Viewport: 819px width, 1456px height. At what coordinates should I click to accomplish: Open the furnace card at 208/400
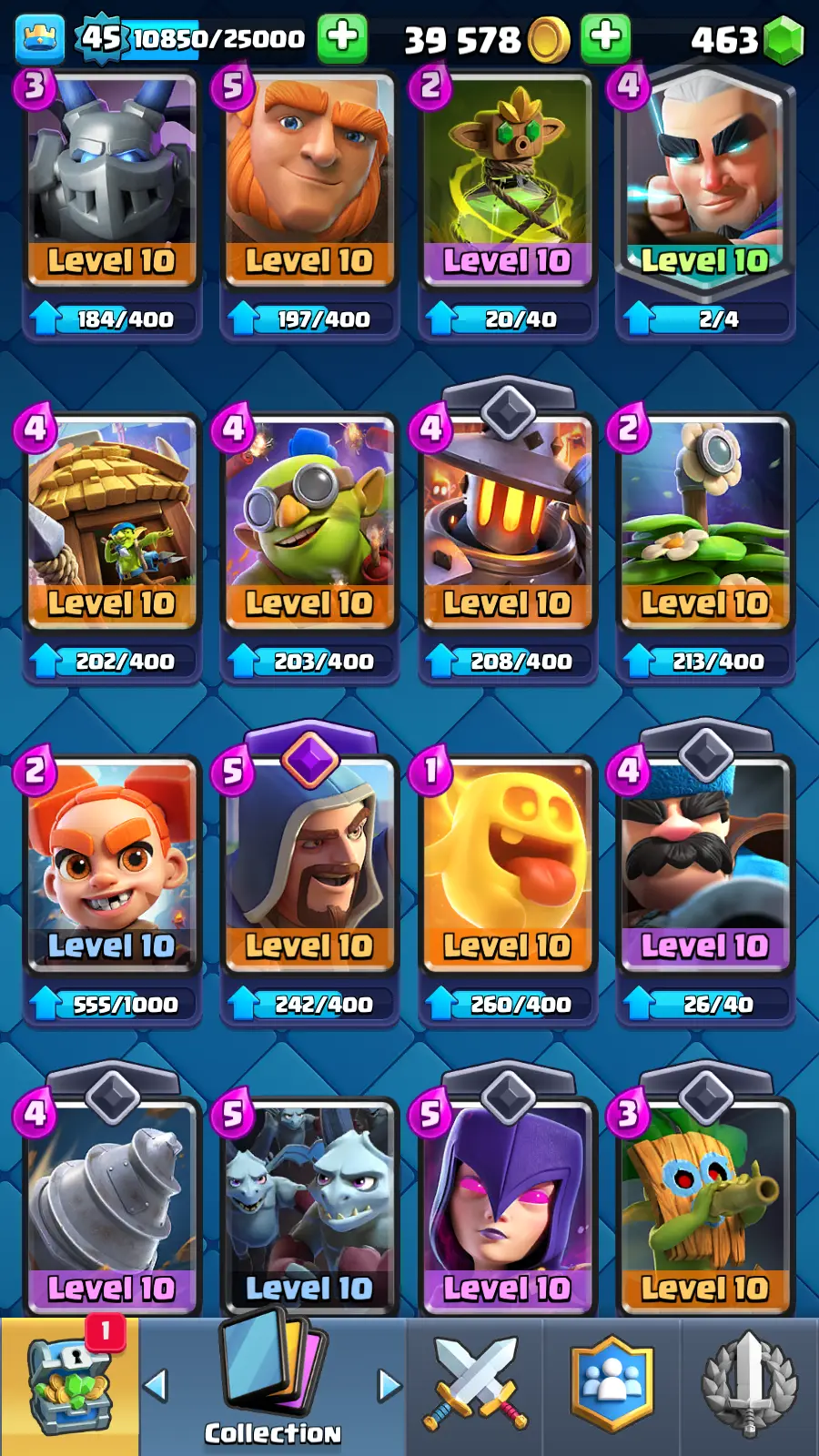(x=507, y=523)
